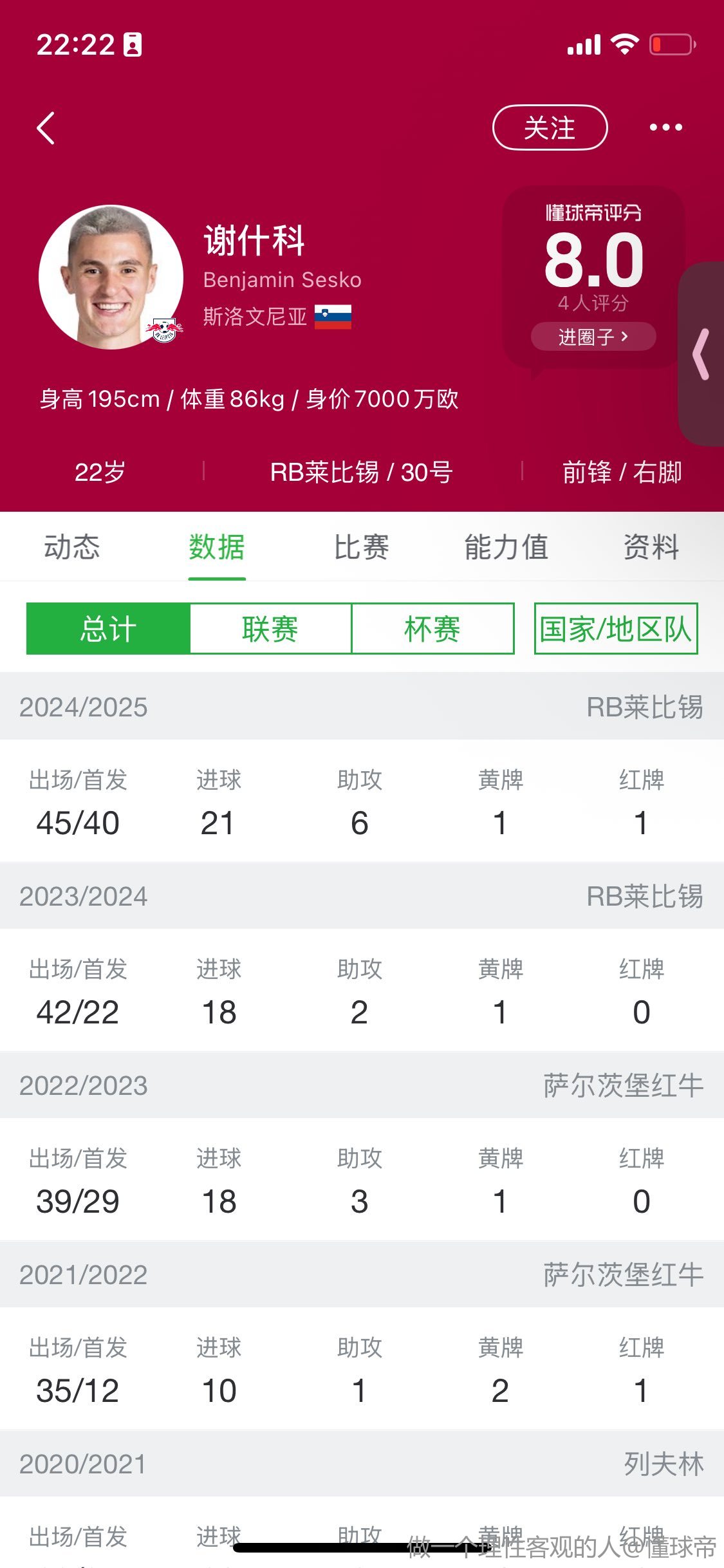This screenshot has width=724, height=1568.
Task: Switch to the 动态 tab
Action: (72, 547)
